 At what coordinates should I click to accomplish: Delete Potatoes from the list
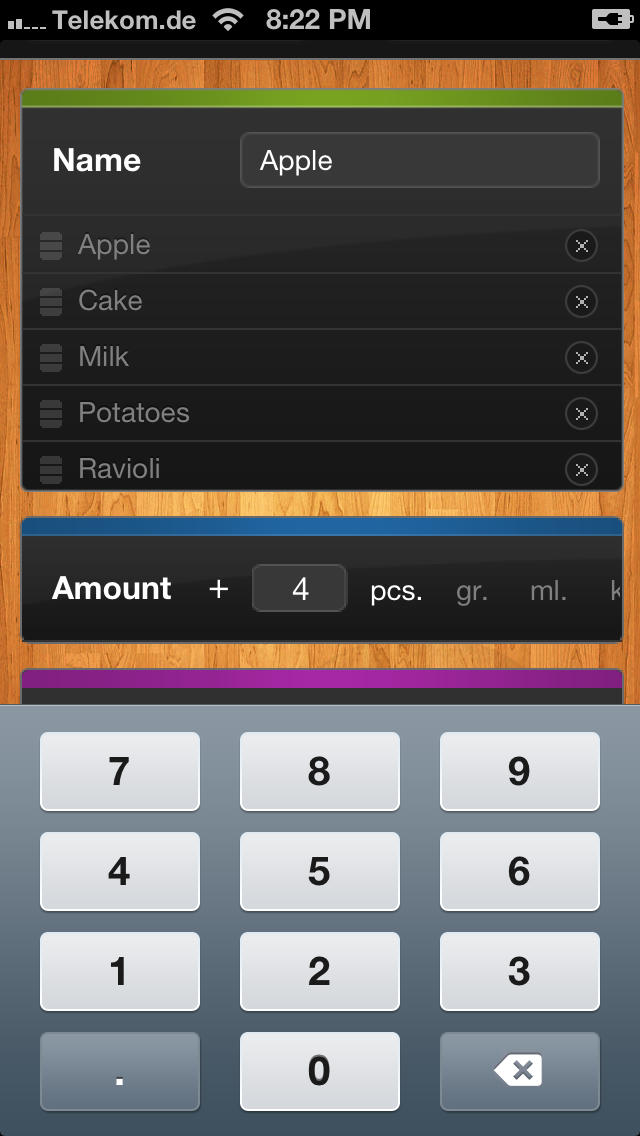click(581, 414)
